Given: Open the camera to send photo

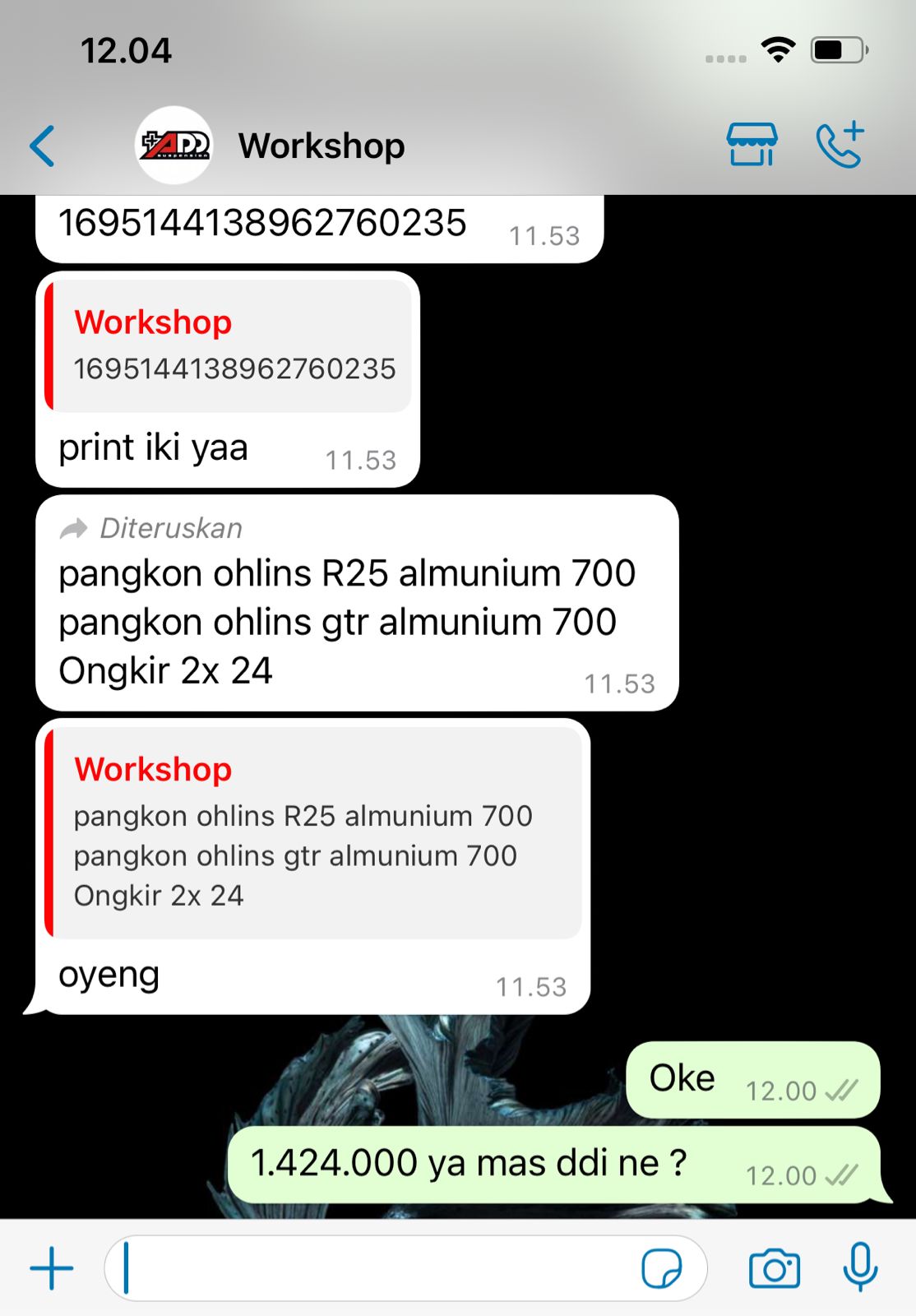Looking at the screenshot, I should [x=774, y=1268].
